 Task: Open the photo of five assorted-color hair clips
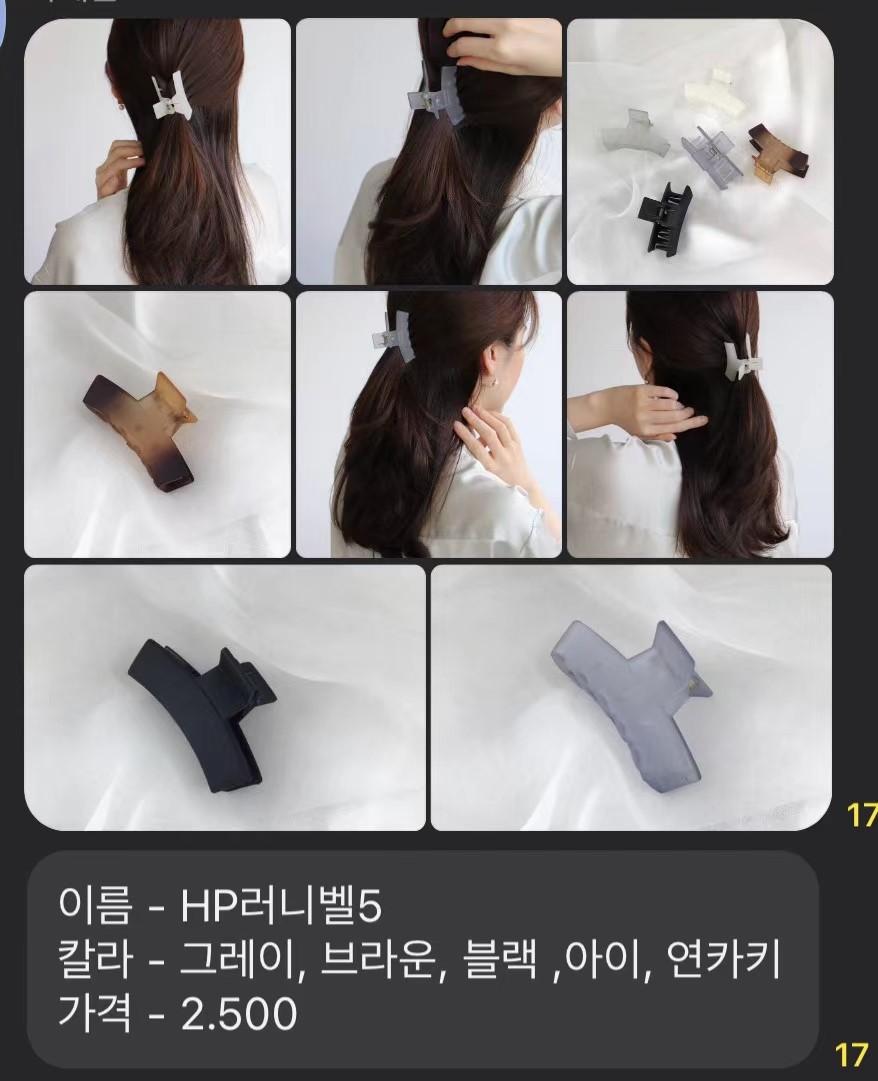pos(700,152)
